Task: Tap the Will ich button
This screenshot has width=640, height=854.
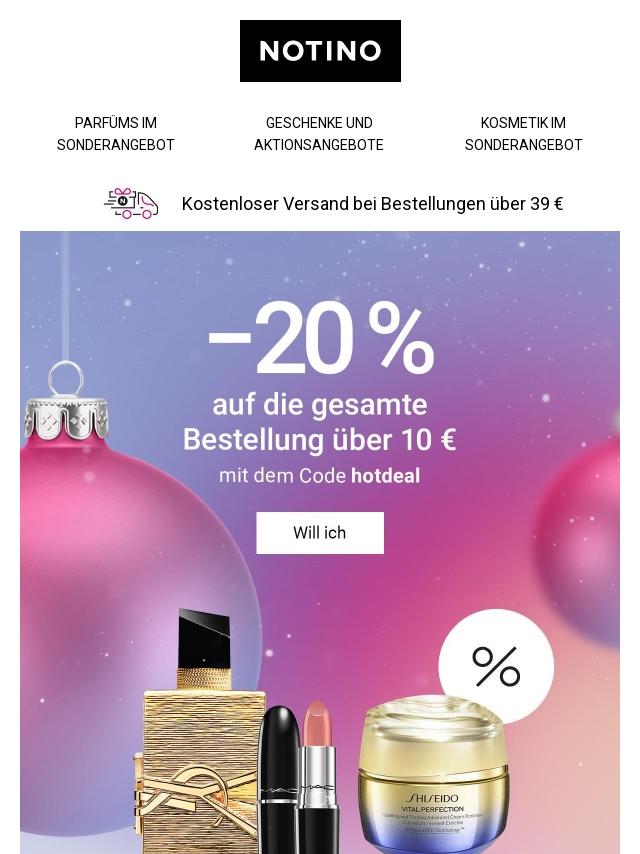Action: click(x=320, y=533)
